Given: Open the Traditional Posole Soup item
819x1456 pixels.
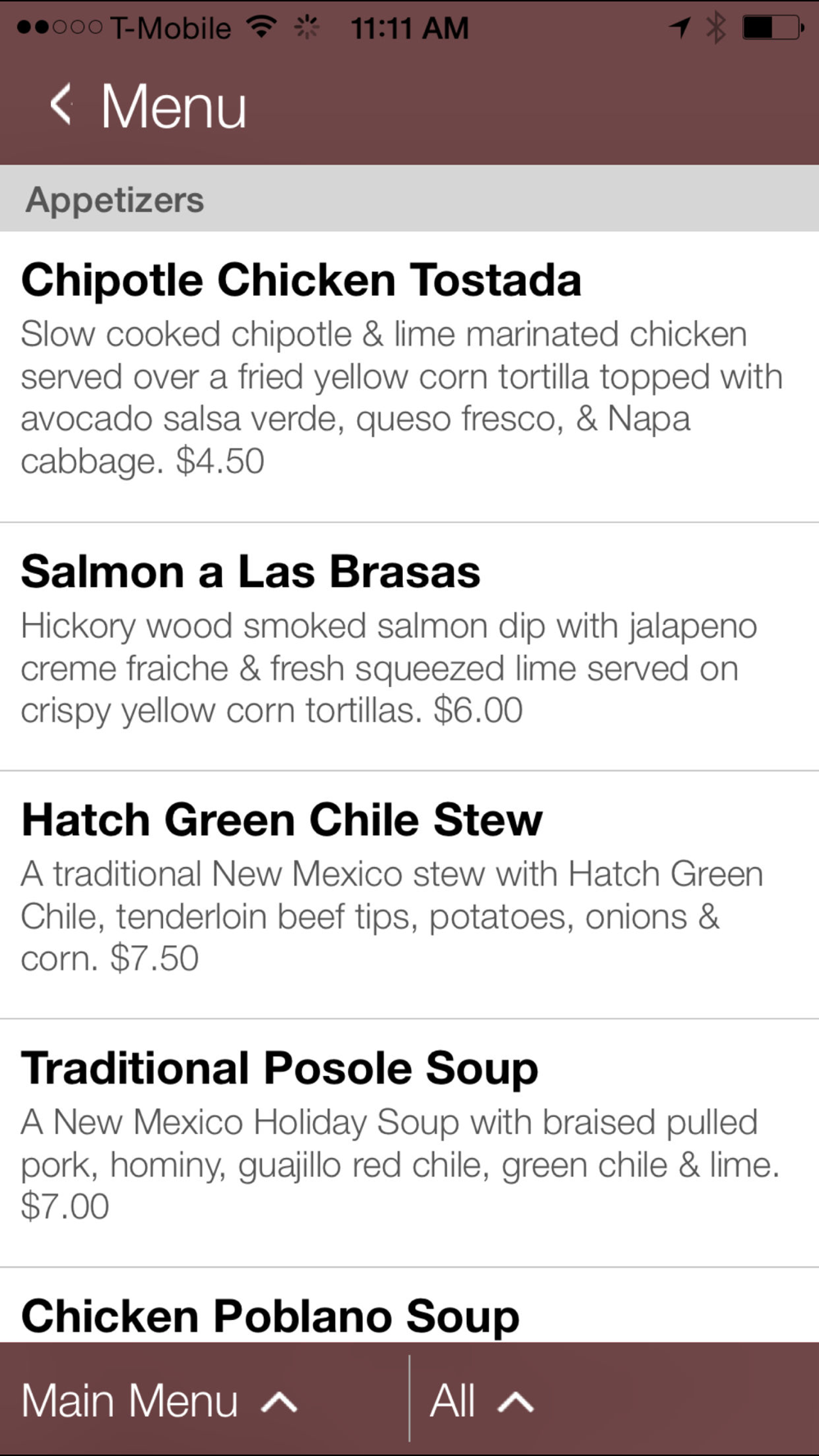Looking at the screenshot, I should [x=409, y=1143].
